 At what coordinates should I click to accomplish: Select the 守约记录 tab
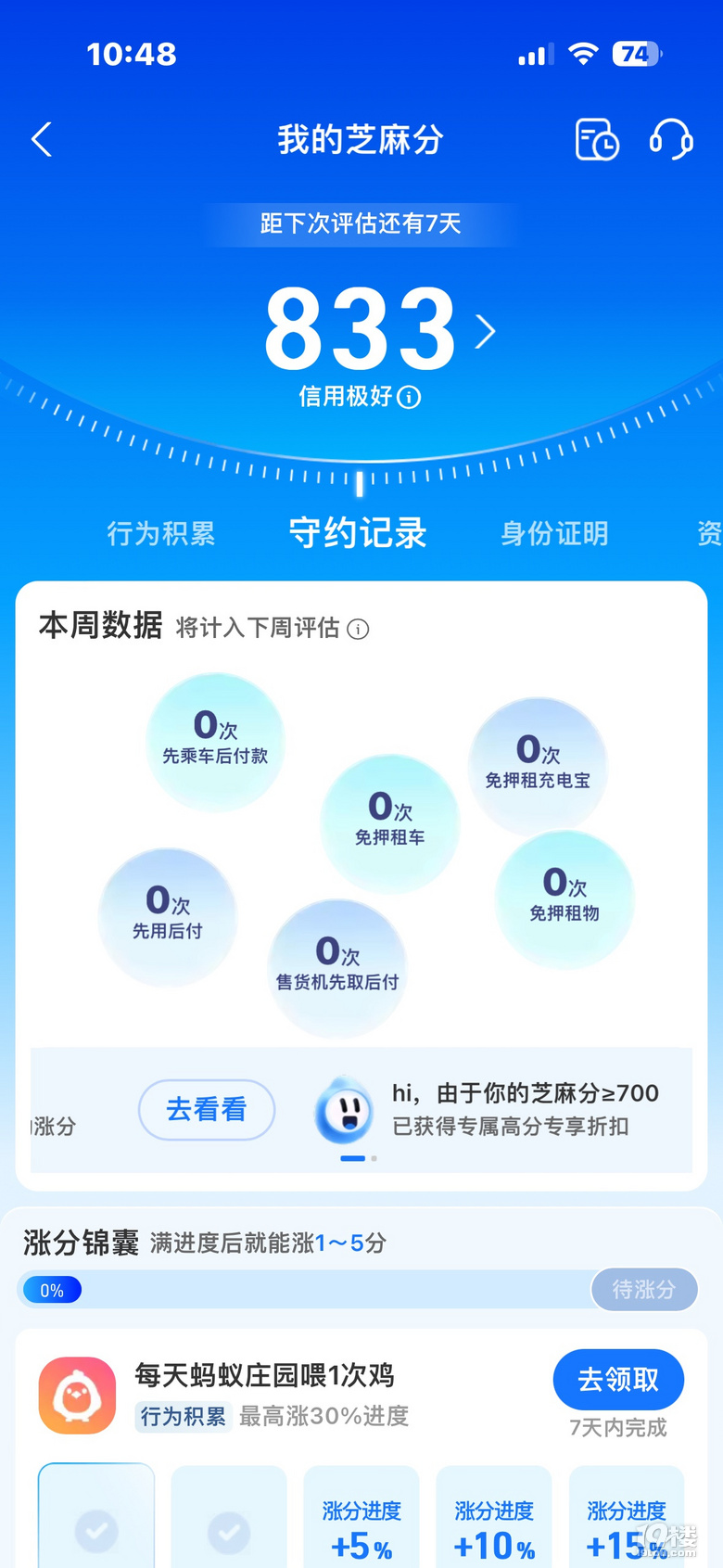click(358, 533)
